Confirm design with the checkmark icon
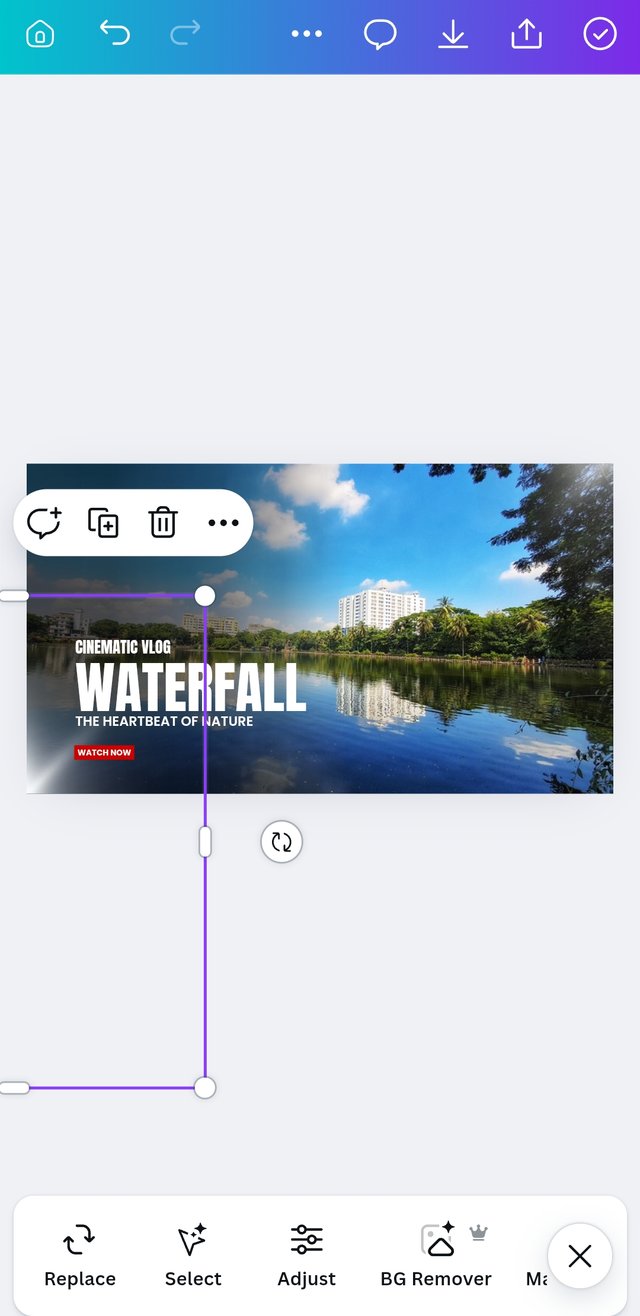Image resolution: width=640 pixels, height=1316 pixels. 600,35
